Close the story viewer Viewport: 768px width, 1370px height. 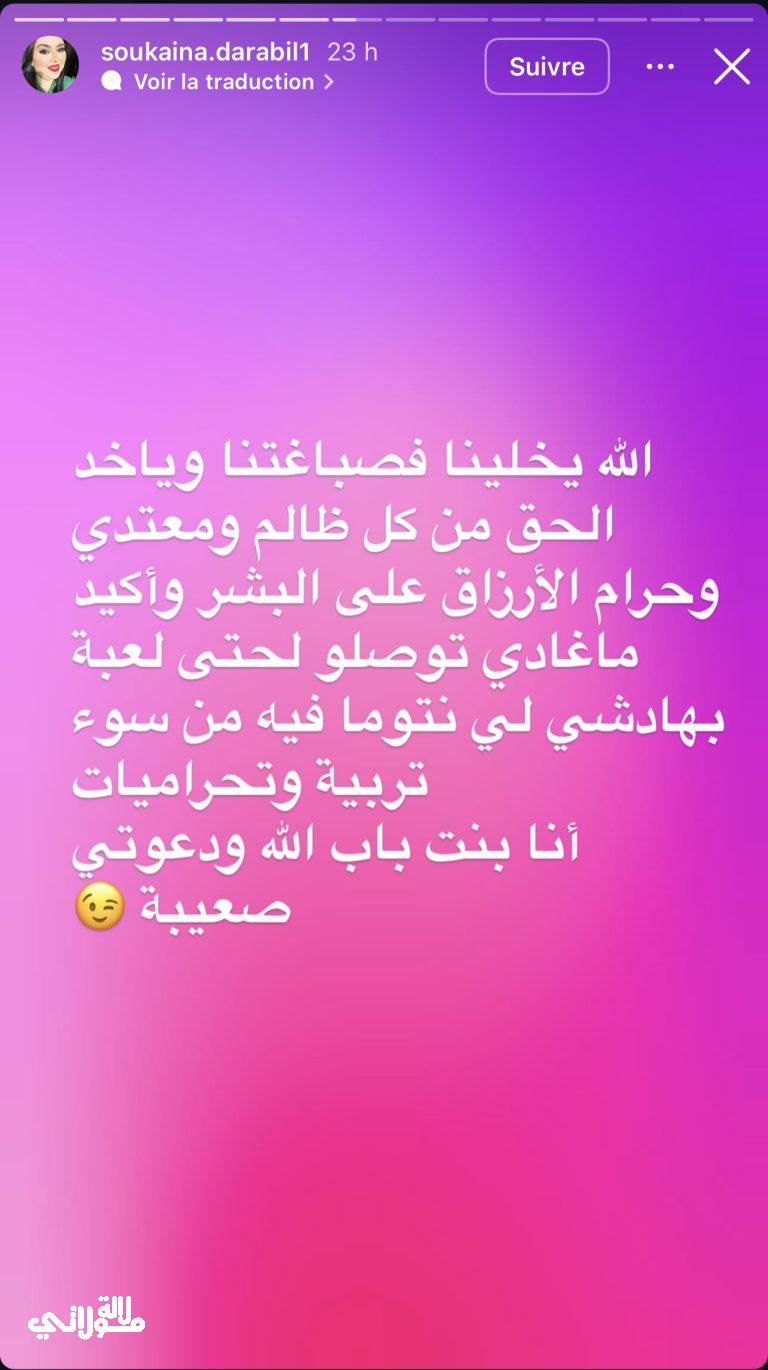[x=731, y=67]
